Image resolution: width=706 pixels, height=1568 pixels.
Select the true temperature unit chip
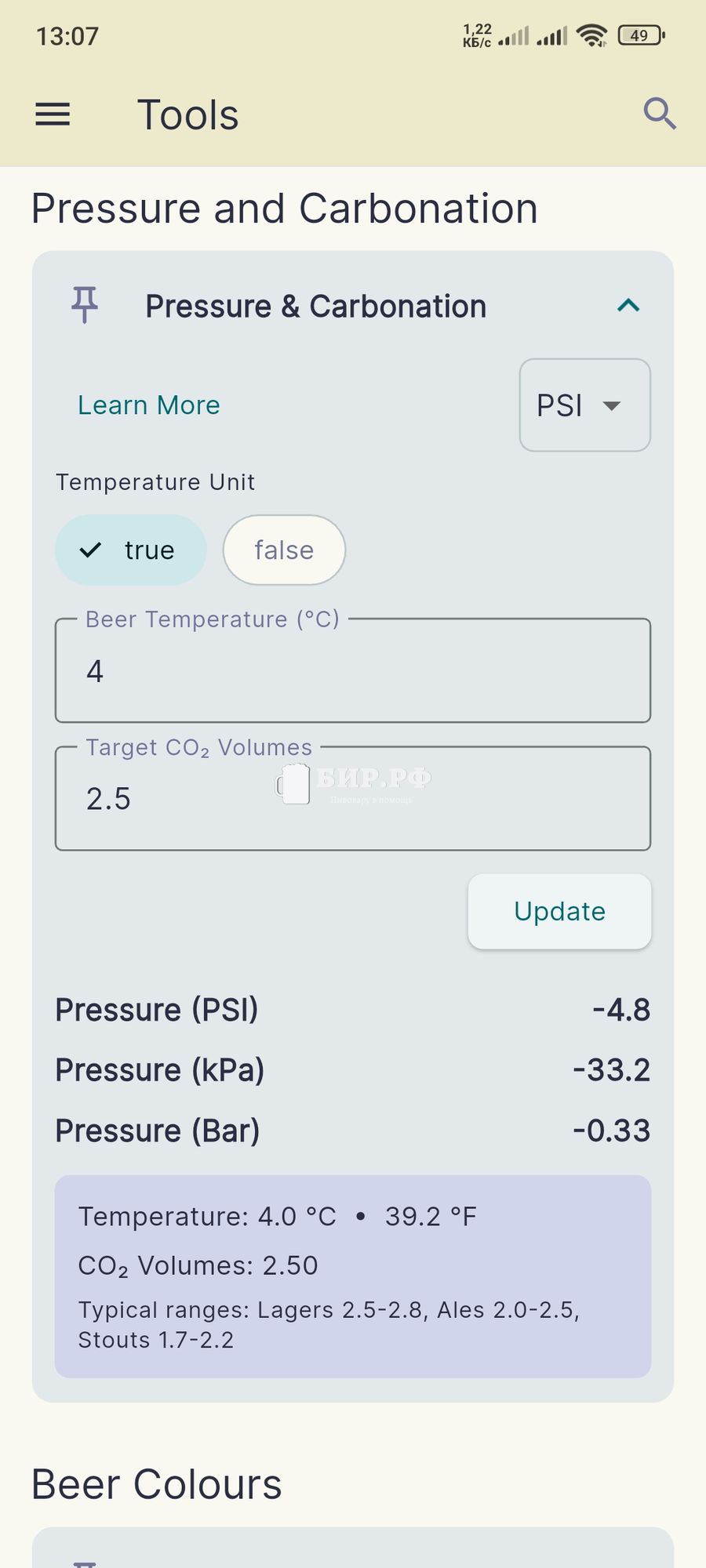[131, 550]
